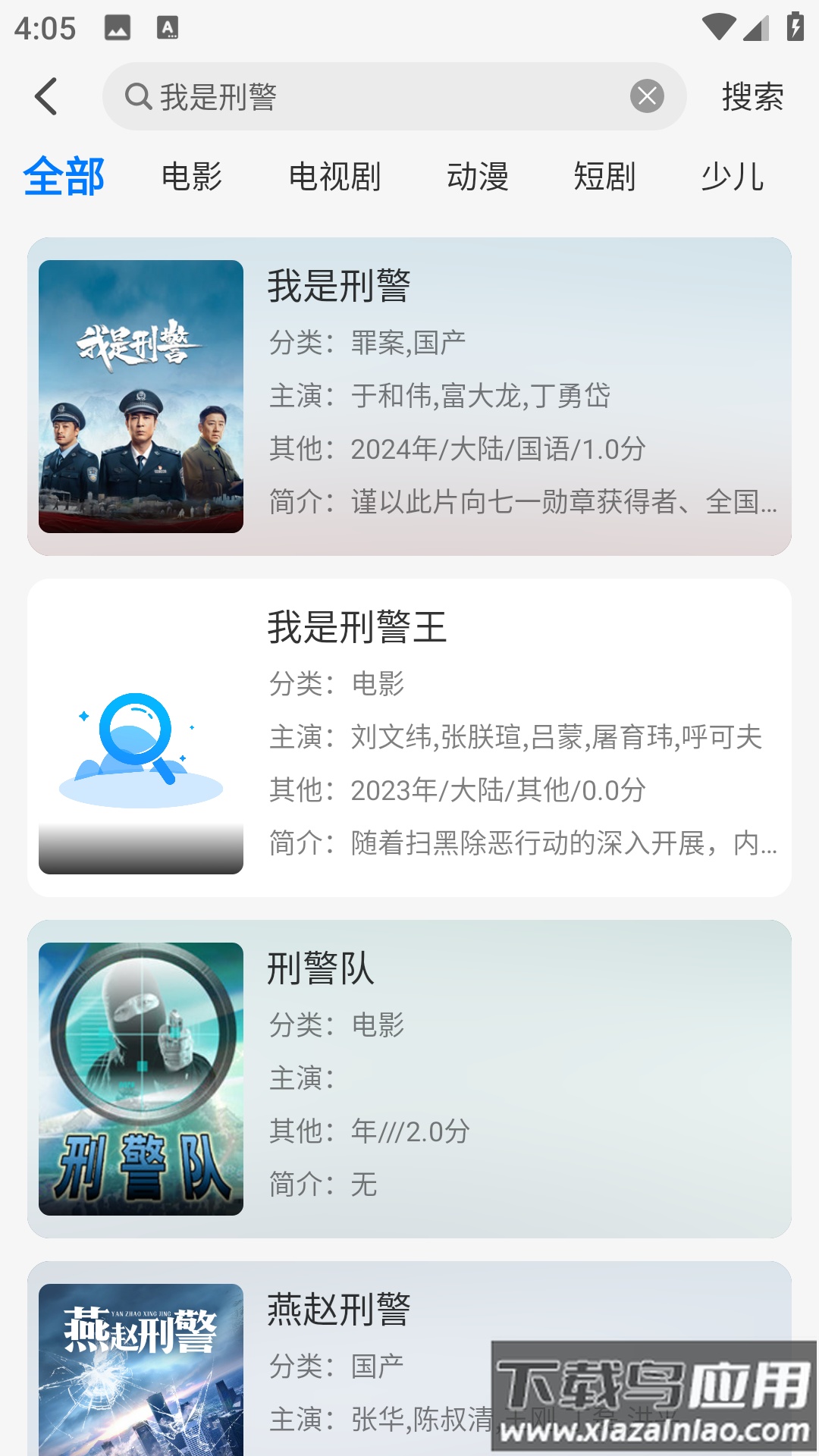Open the 我是刑警 2024 crime drama result
819x1456 pixels.
(409, 397)
